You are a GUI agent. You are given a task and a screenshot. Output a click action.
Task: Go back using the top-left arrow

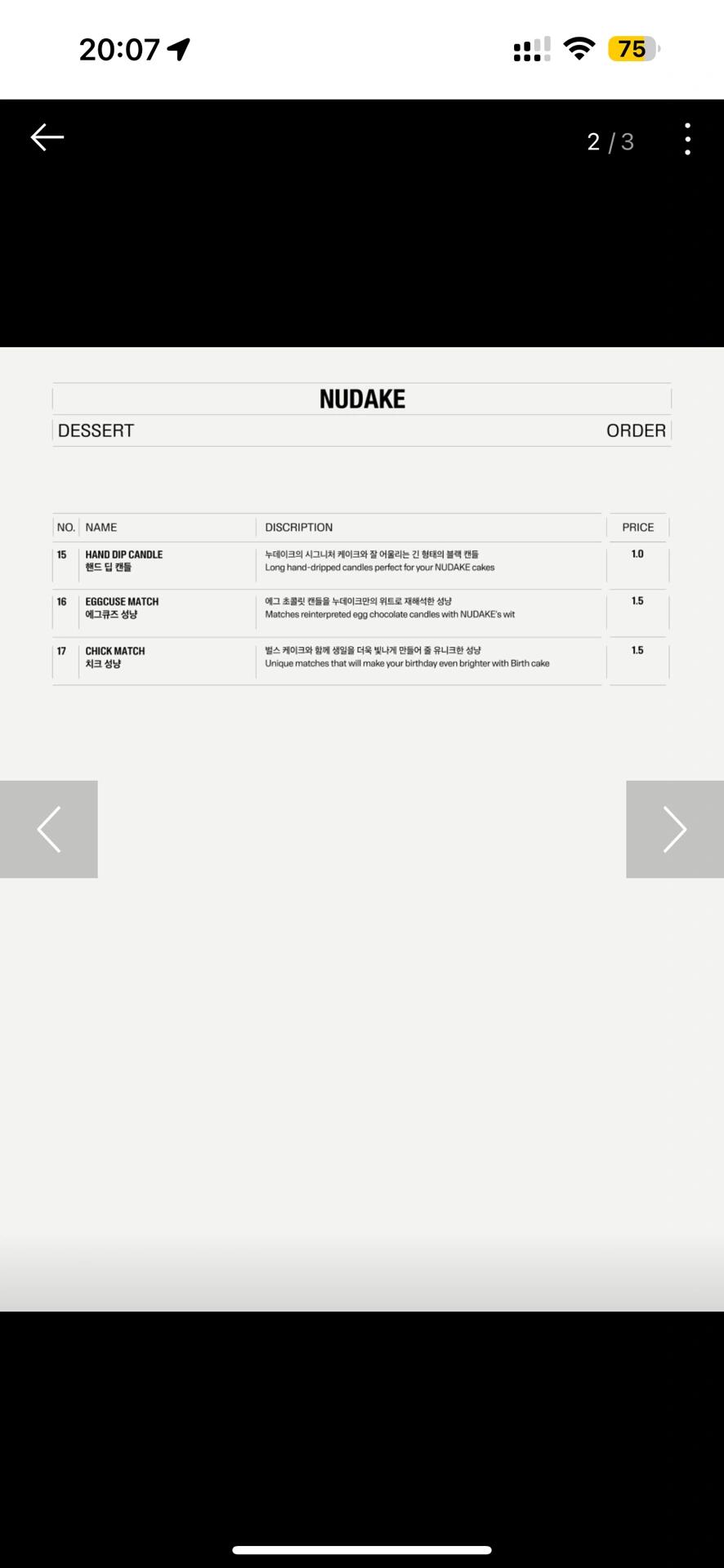(x=47, y=137)
